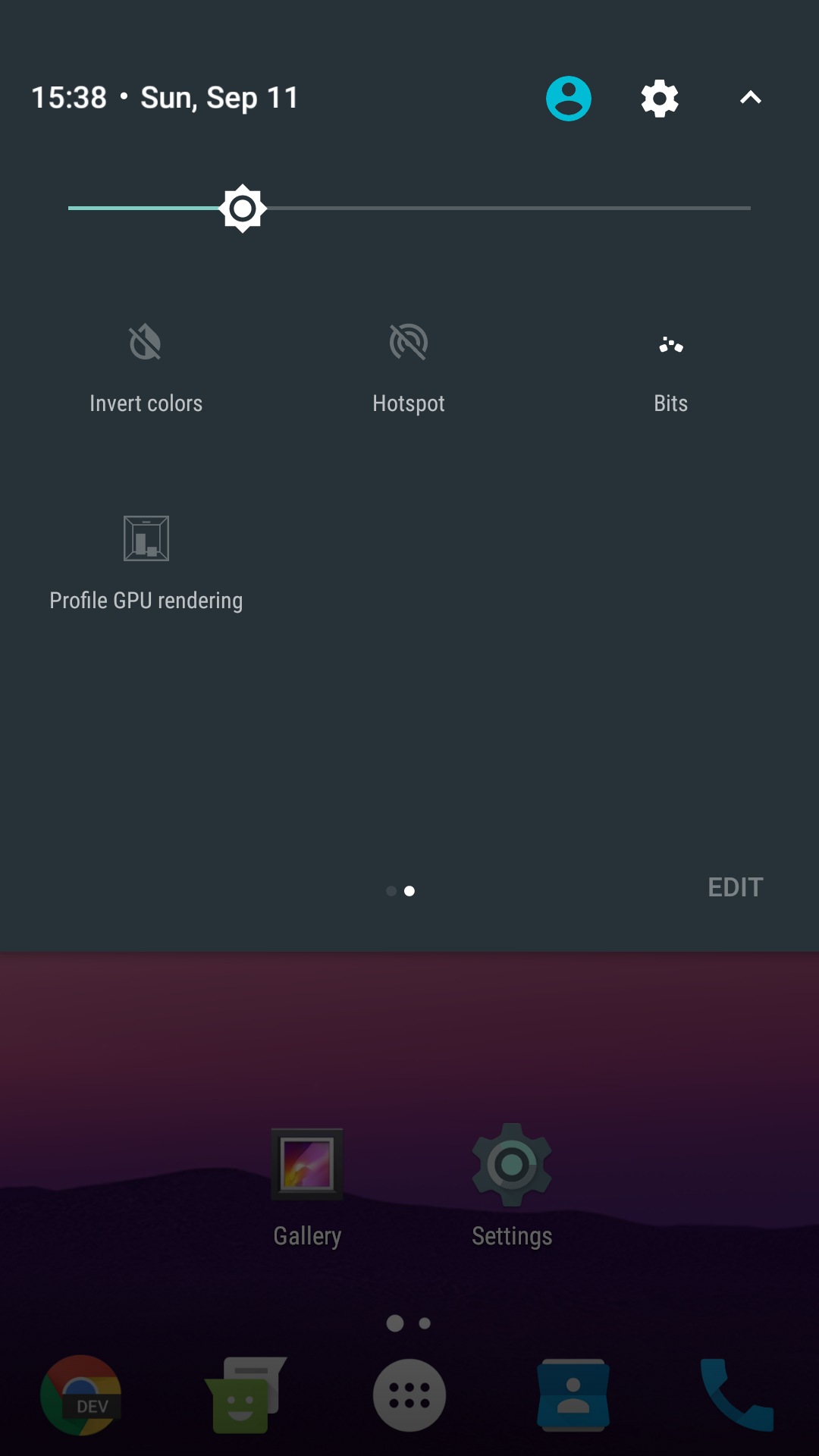
Task: Toggle Invert colors tile
Action: pos(146,368)
